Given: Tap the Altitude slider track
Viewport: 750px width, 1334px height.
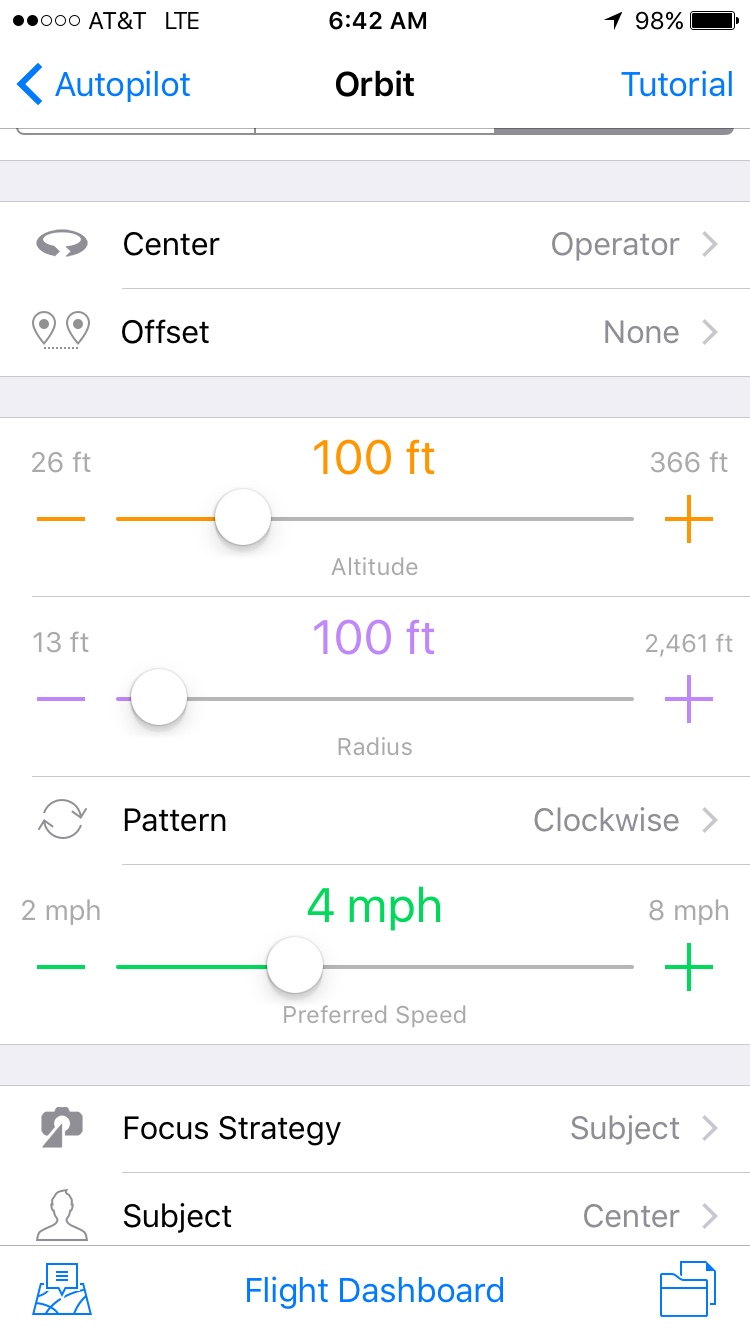Looking at the screenshot, I should 375,519.
